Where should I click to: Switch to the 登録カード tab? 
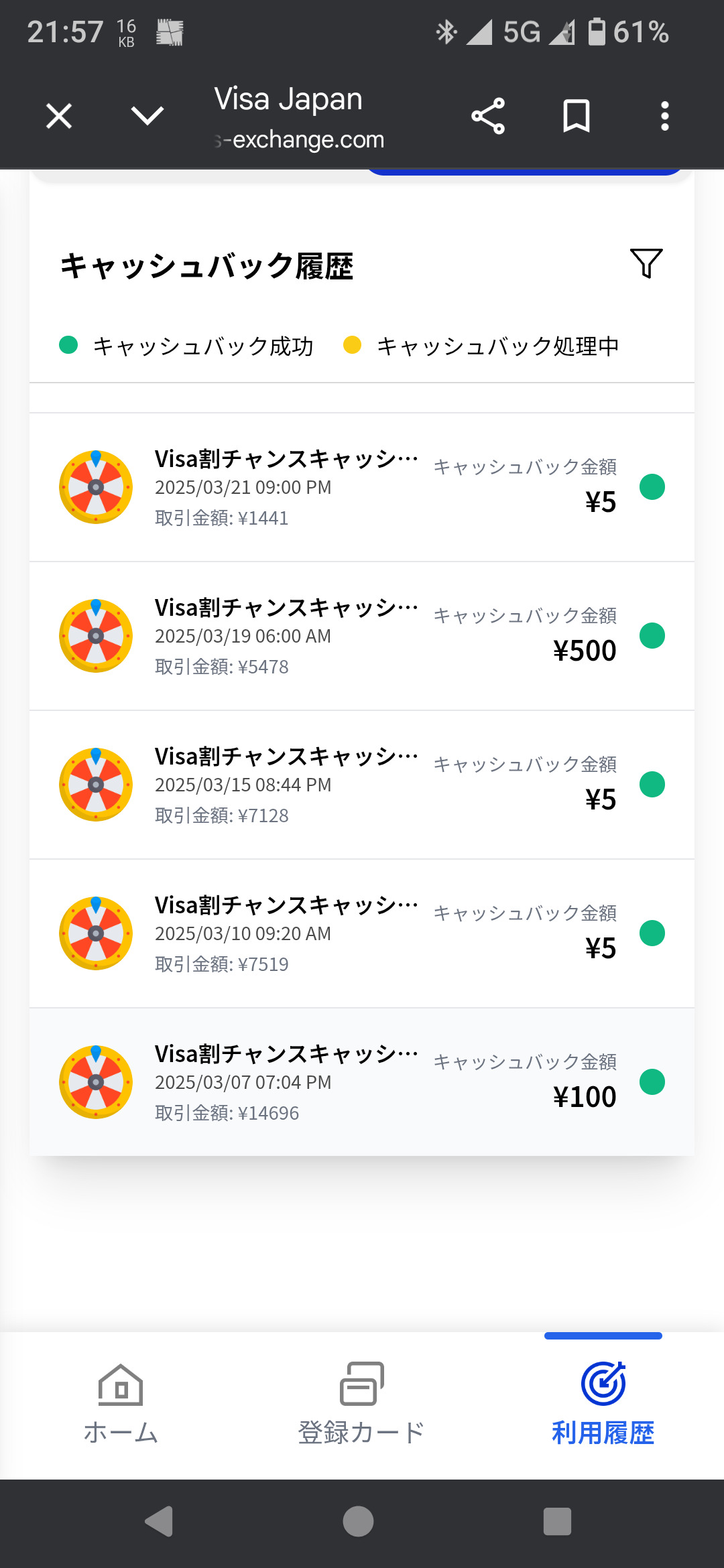tap(362, 1403)
